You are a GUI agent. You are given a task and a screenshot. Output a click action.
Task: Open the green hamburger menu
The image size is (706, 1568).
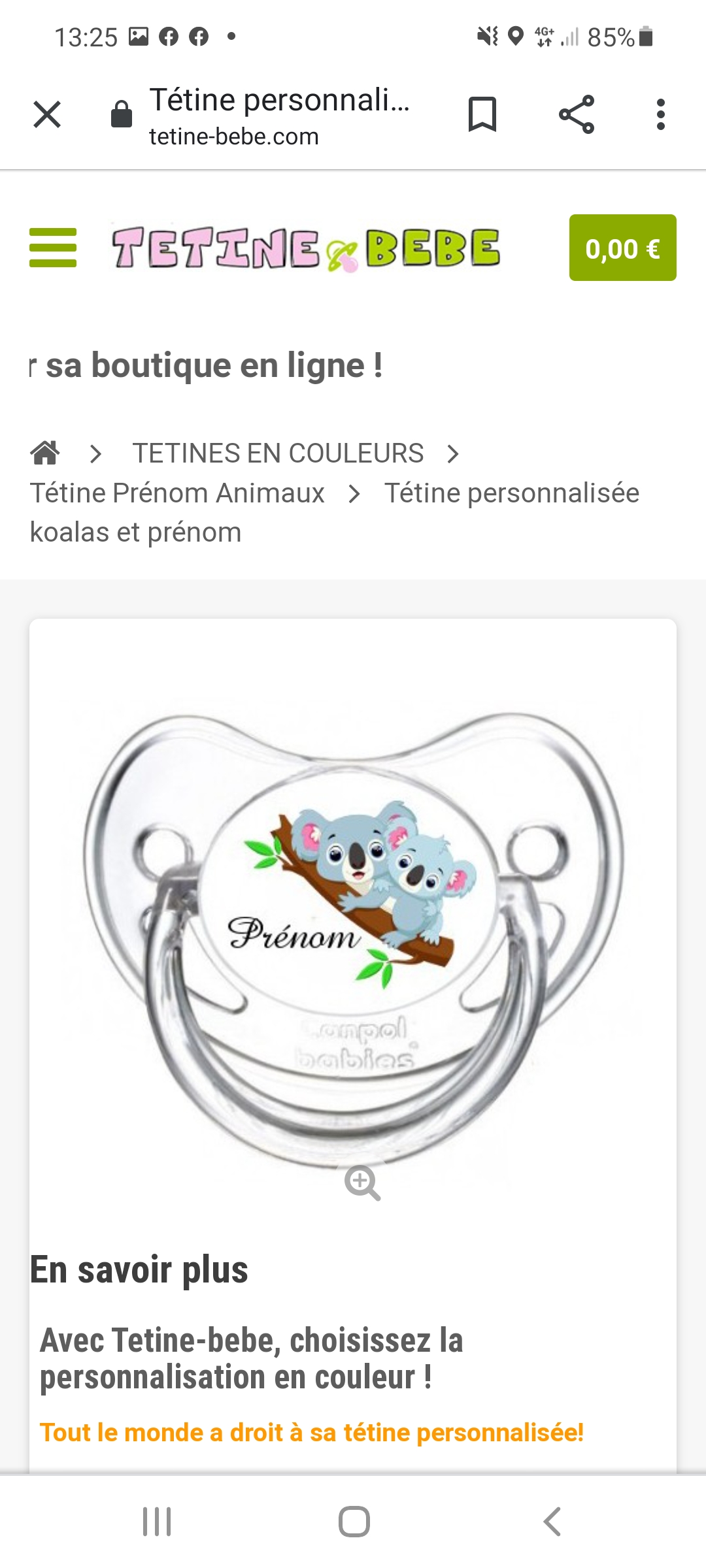point(53,248)
